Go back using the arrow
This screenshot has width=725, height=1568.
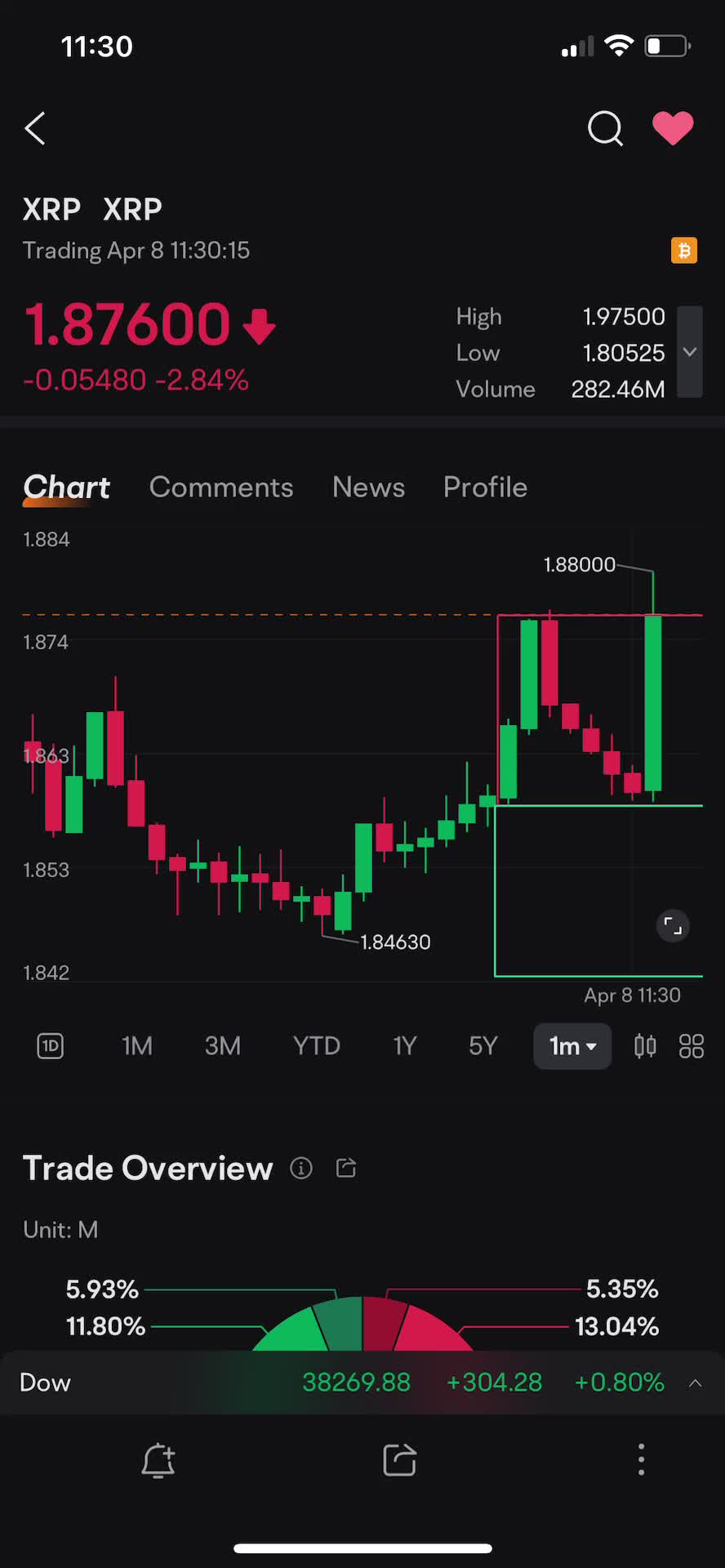click(x=35, y=128)
